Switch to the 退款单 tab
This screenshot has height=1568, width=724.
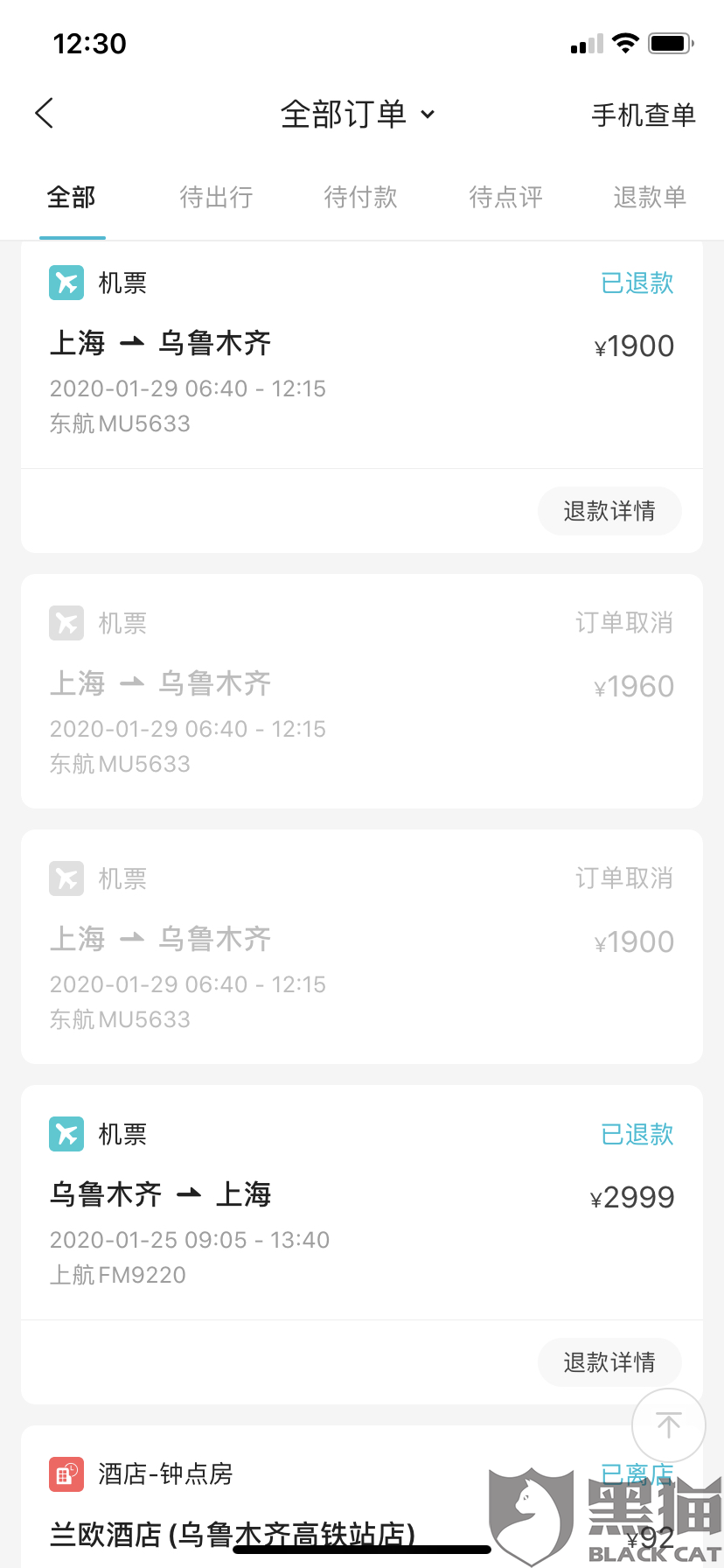650,198
